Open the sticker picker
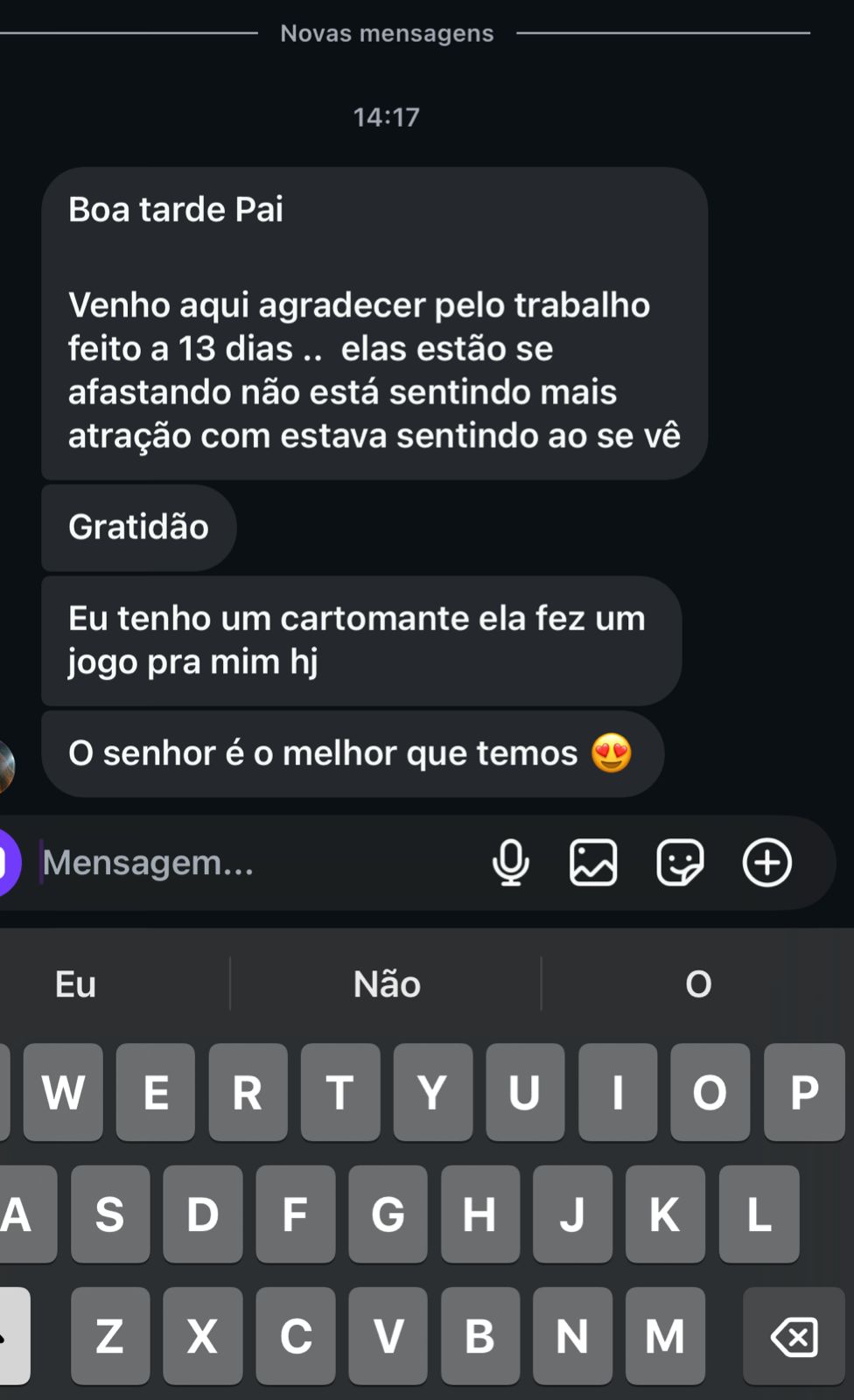Image resolution: width=854 pixels, height=1400 pixels. (x=680, y=864)
